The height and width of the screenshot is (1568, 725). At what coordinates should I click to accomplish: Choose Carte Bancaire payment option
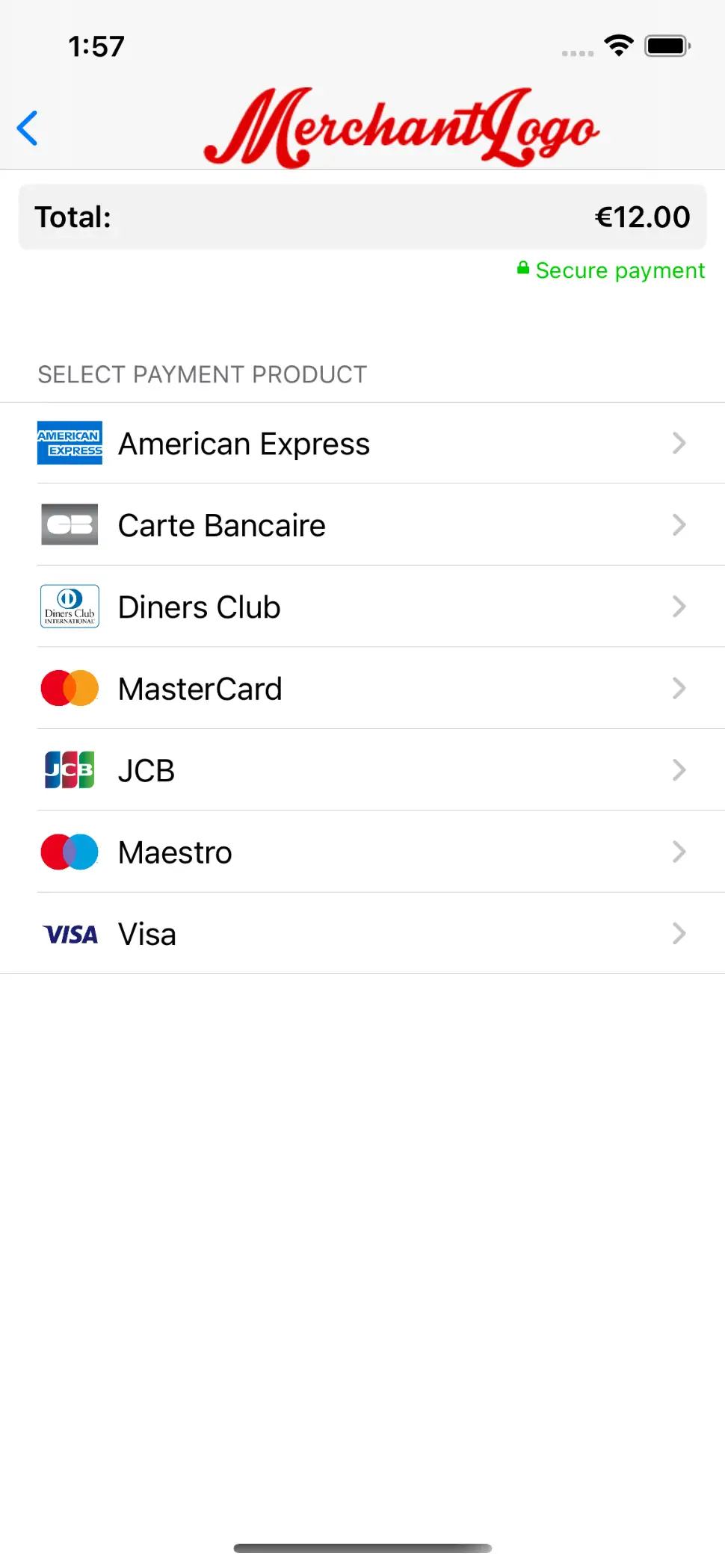click(x=362, y=525)
